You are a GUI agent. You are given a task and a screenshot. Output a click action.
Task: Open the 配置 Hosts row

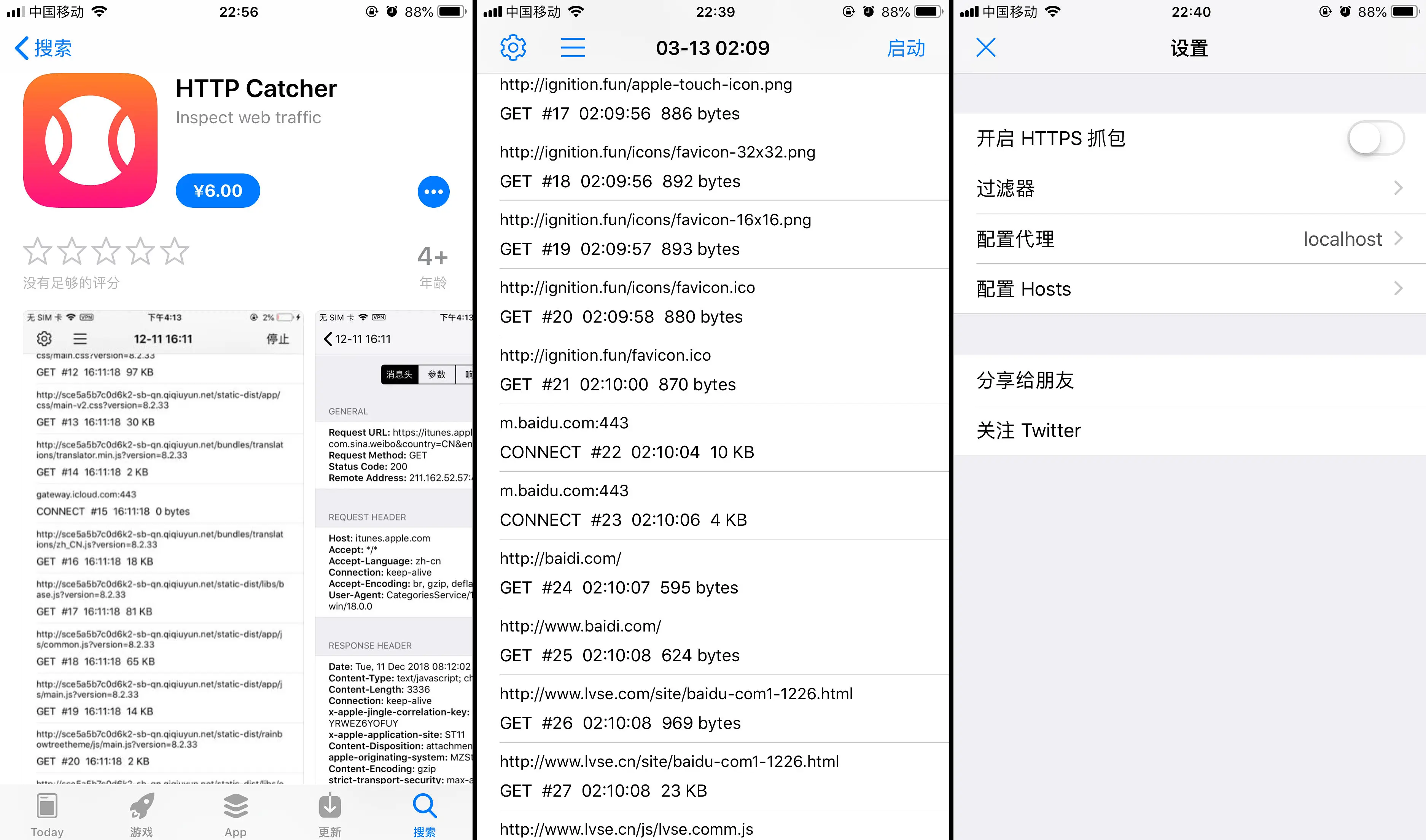(1189, 289)
